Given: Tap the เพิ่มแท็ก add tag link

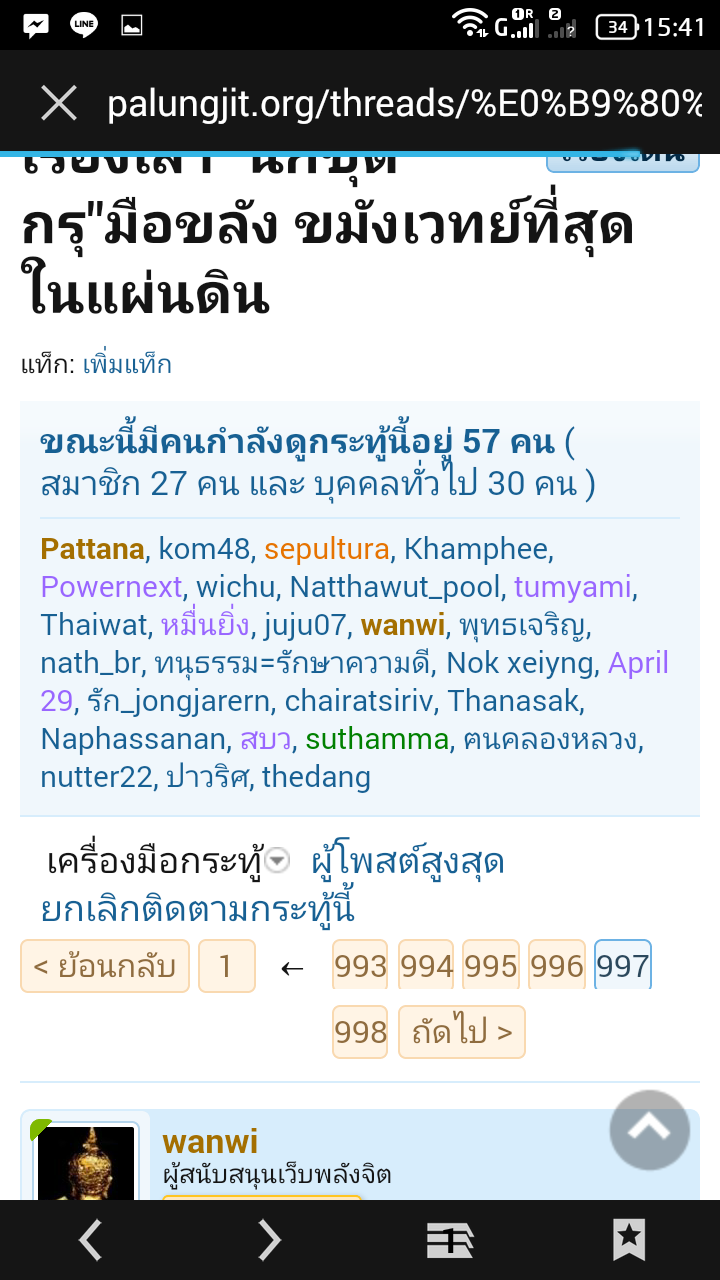Looking at the screenshot, I should 127,365.
